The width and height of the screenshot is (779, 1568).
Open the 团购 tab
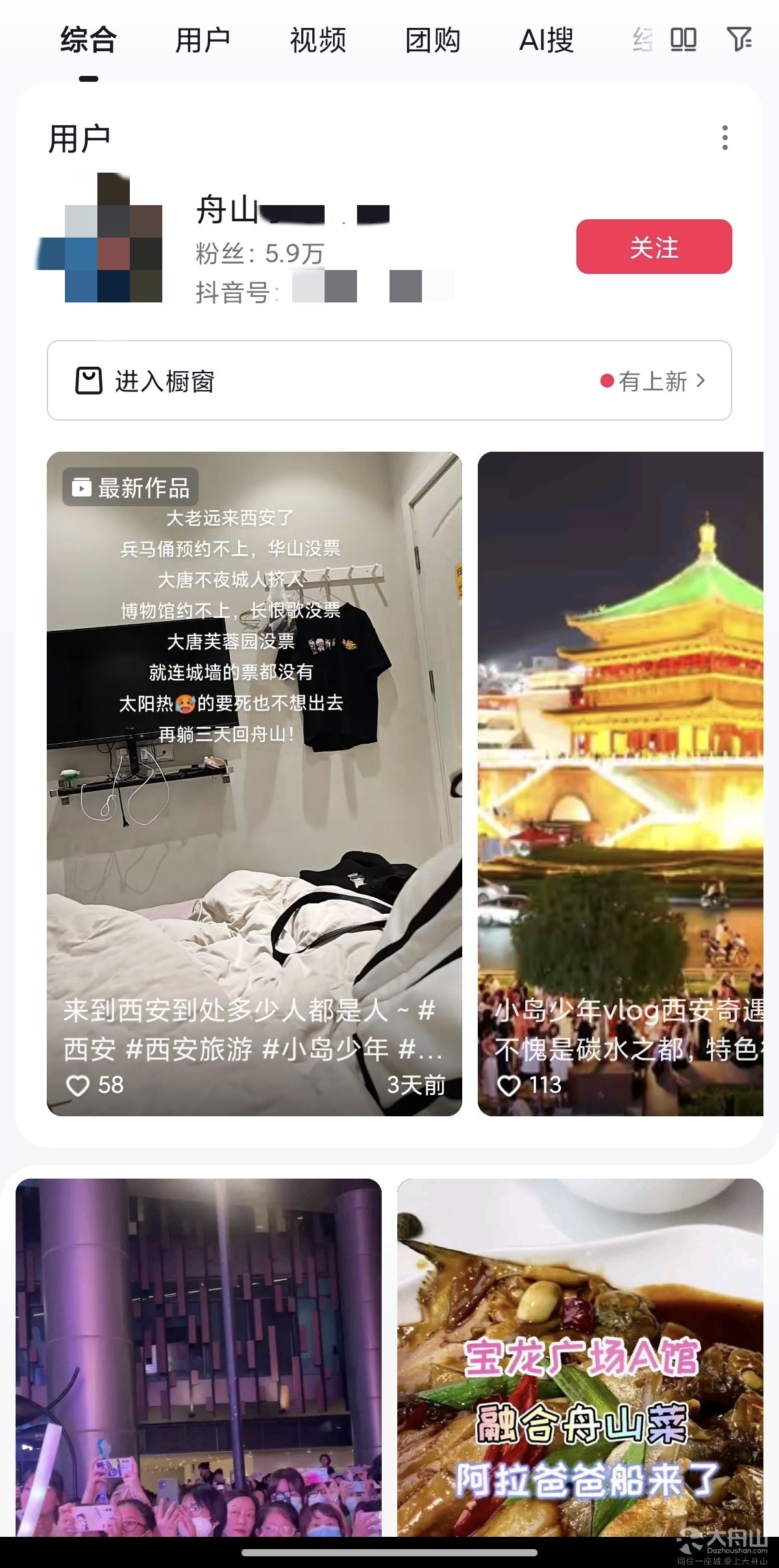pyautogui.click(x=433, y=41)
